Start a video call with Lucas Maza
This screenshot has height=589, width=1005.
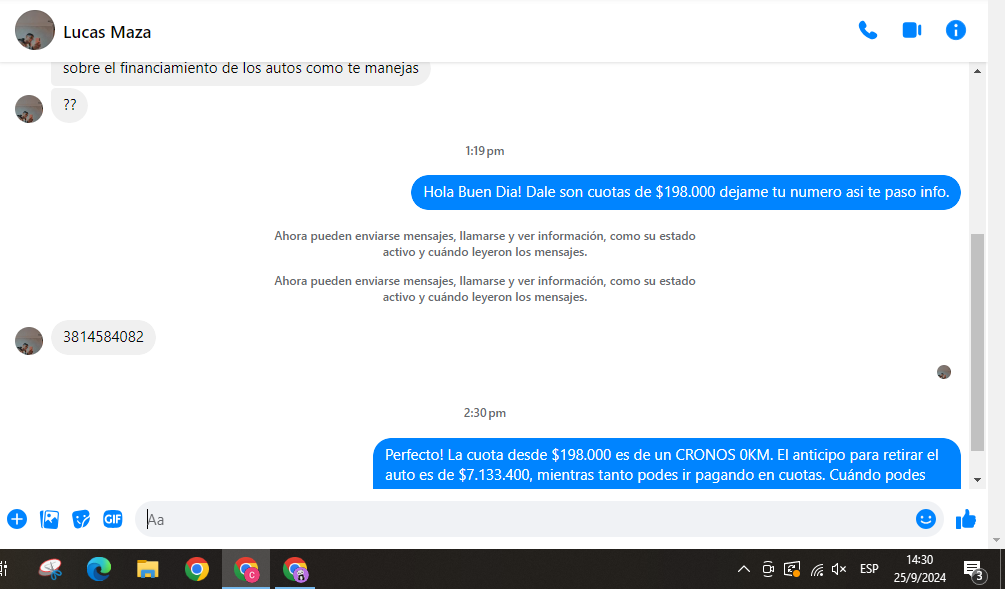(x=911, y=30)
